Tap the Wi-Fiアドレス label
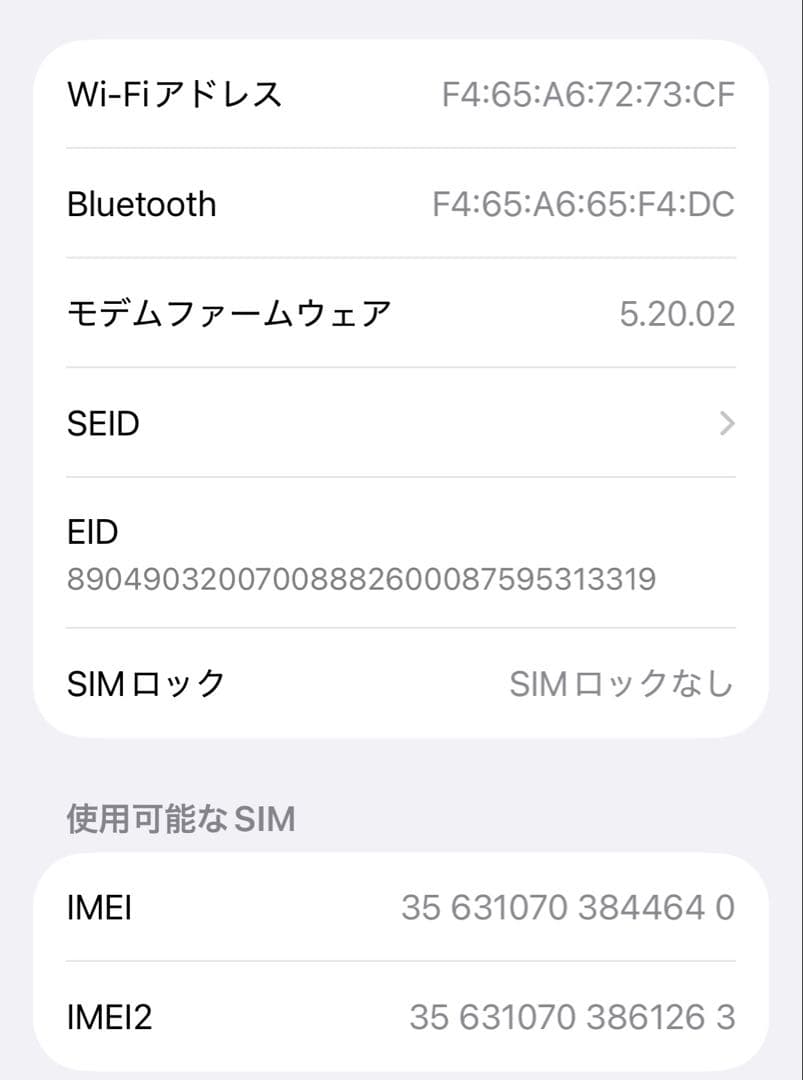Screen dimensions: 803x1080 172,93
